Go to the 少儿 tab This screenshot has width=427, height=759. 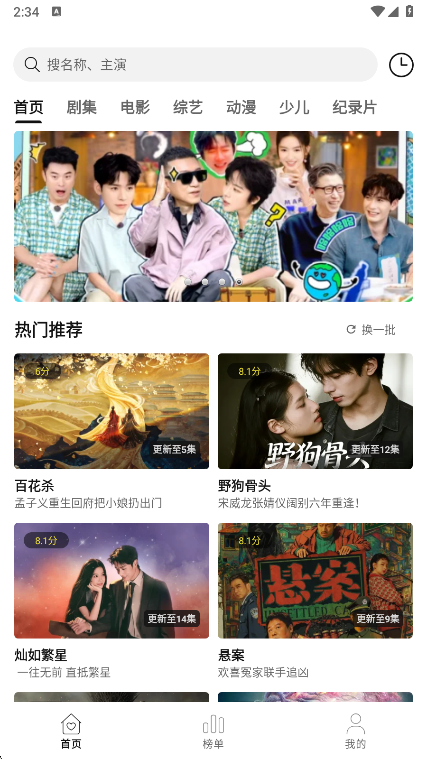[x=294, y=107]
